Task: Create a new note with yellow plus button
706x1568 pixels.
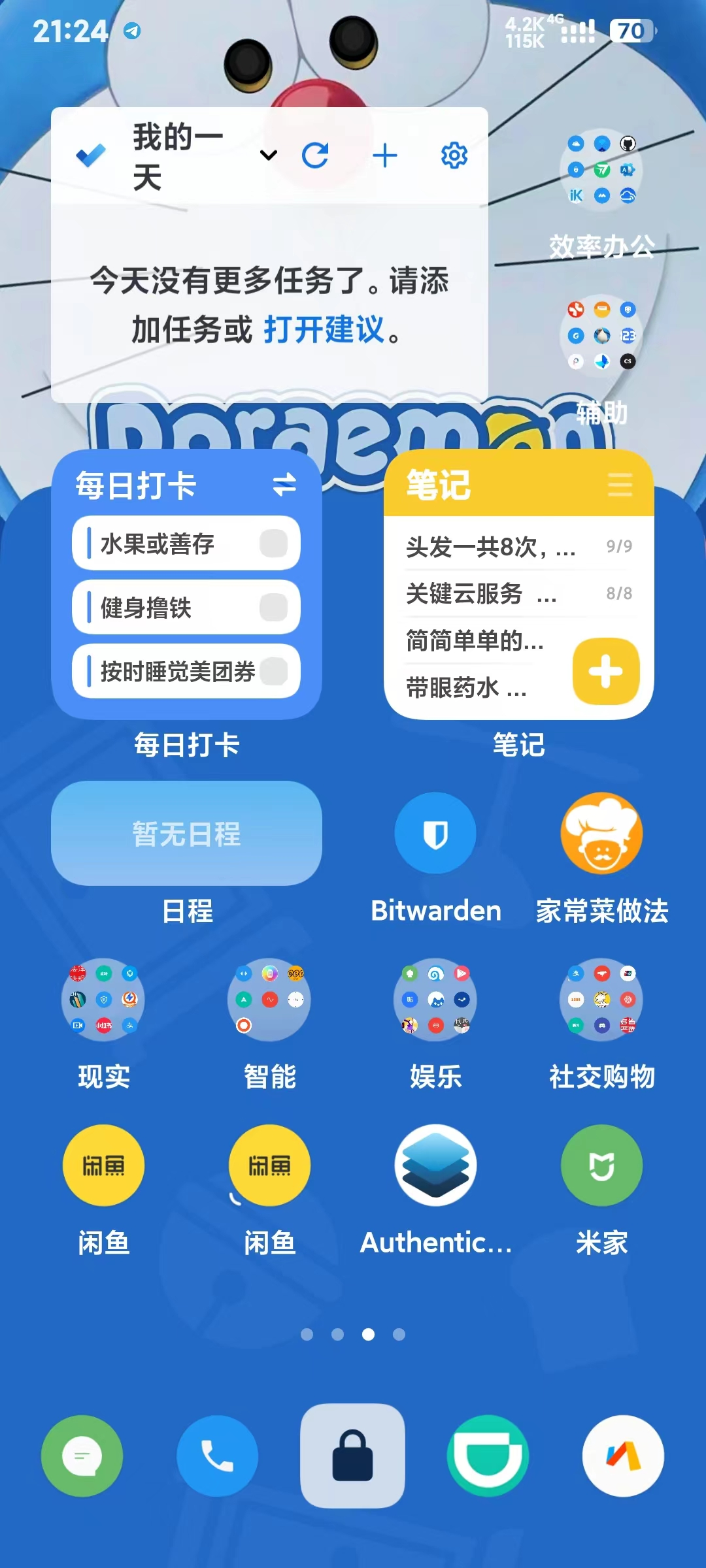Action: pos(605,672)
